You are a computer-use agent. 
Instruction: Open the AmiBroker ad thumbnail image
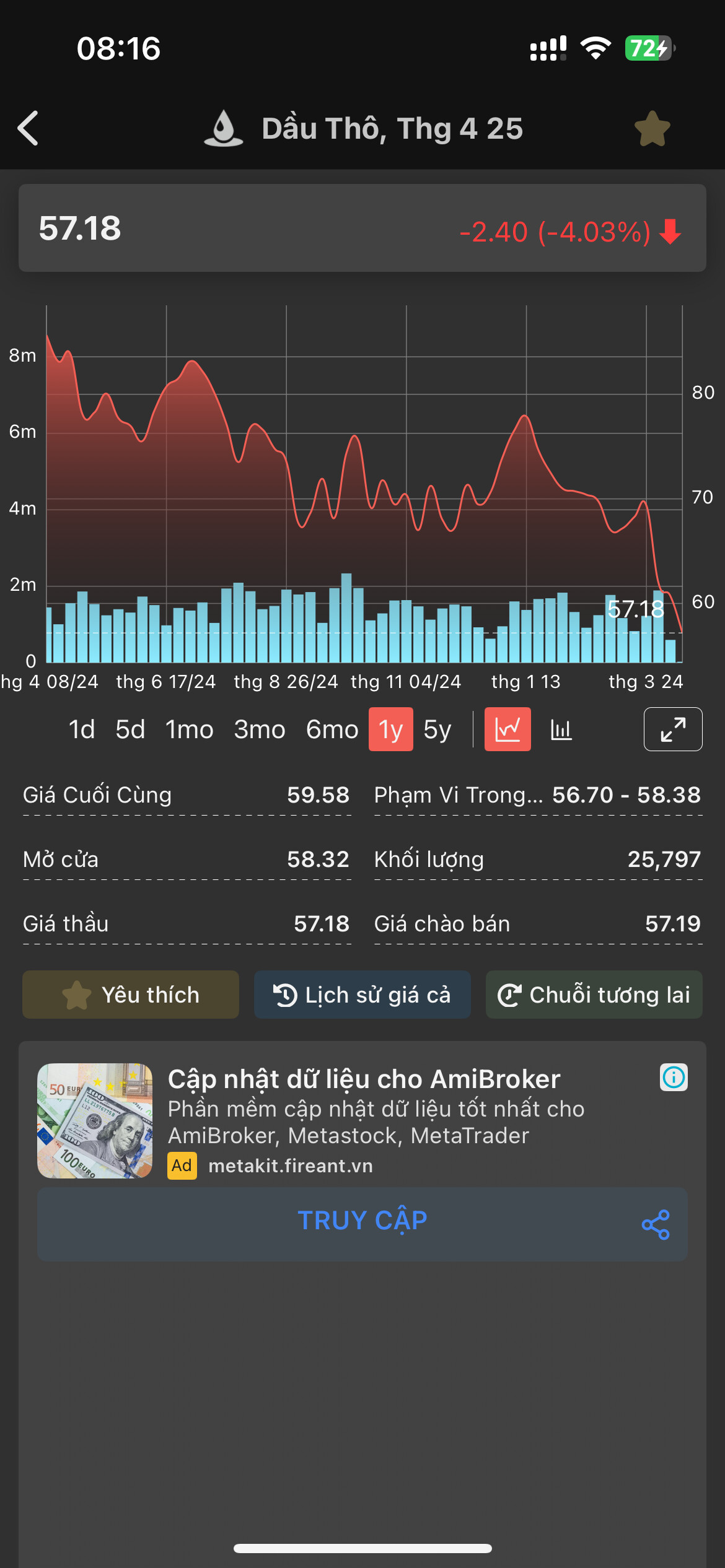click(95, 1120)
